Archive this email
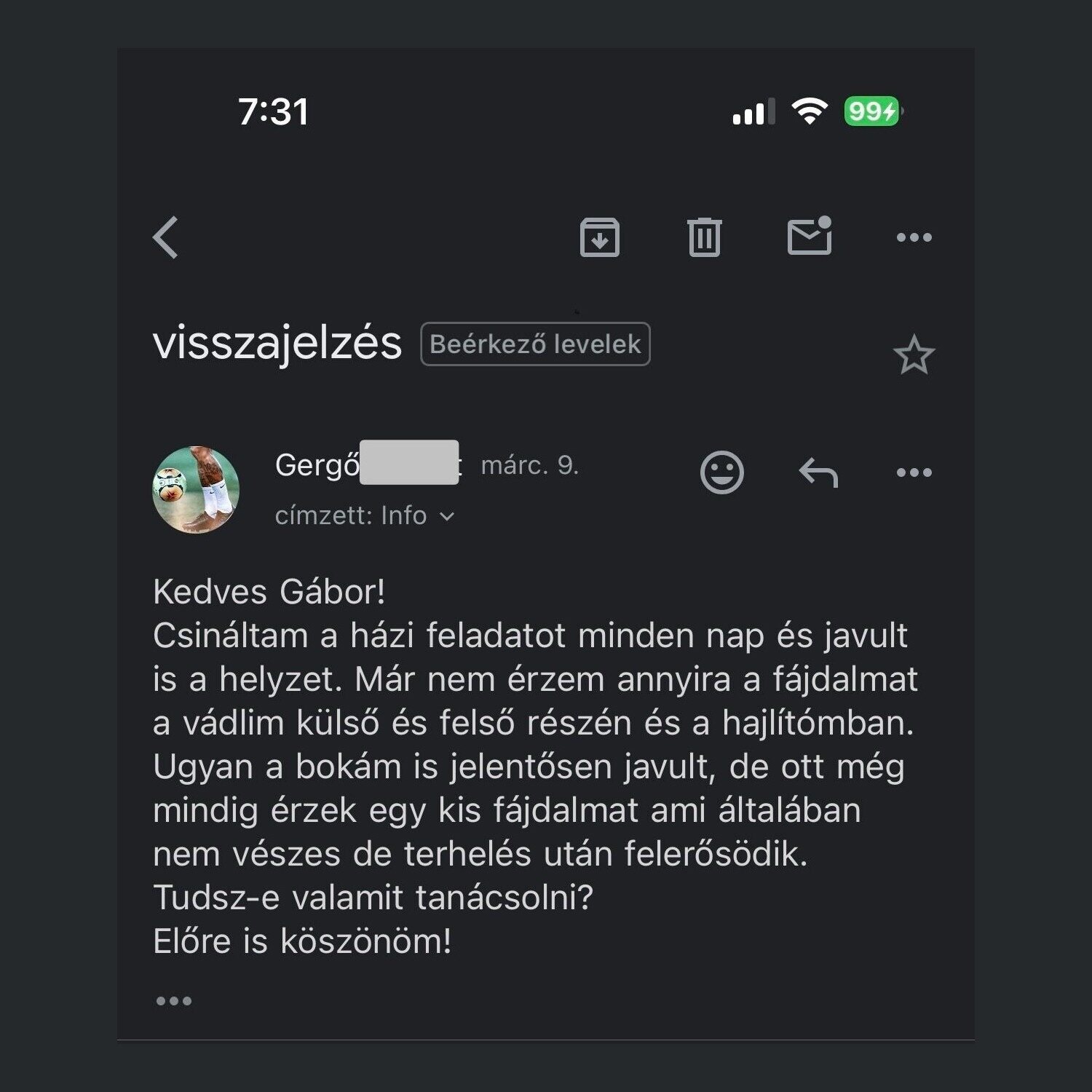Image resolution: width=1092 pixels, height=1092 pixels. coord(599,237)
